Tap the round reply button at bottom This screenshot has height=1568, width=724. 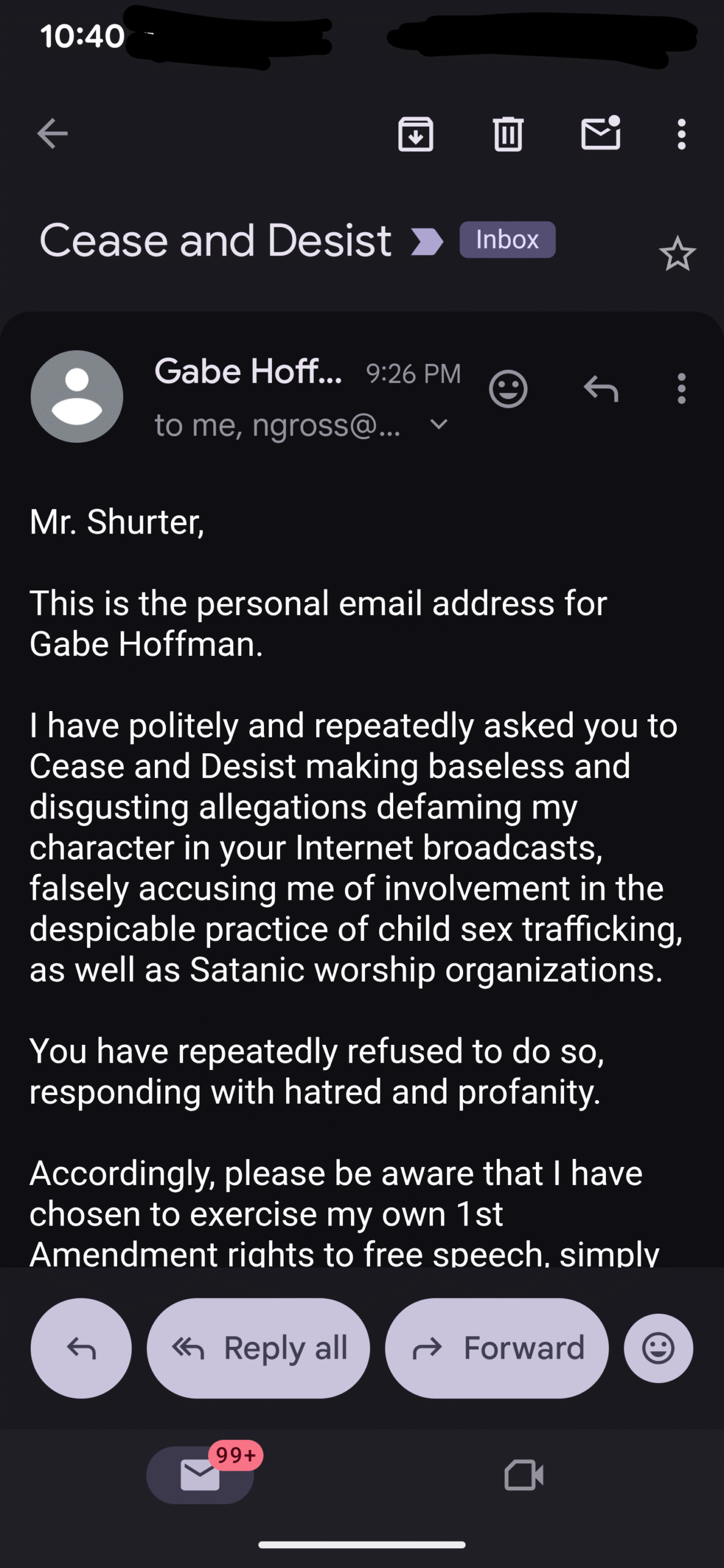81,1347
